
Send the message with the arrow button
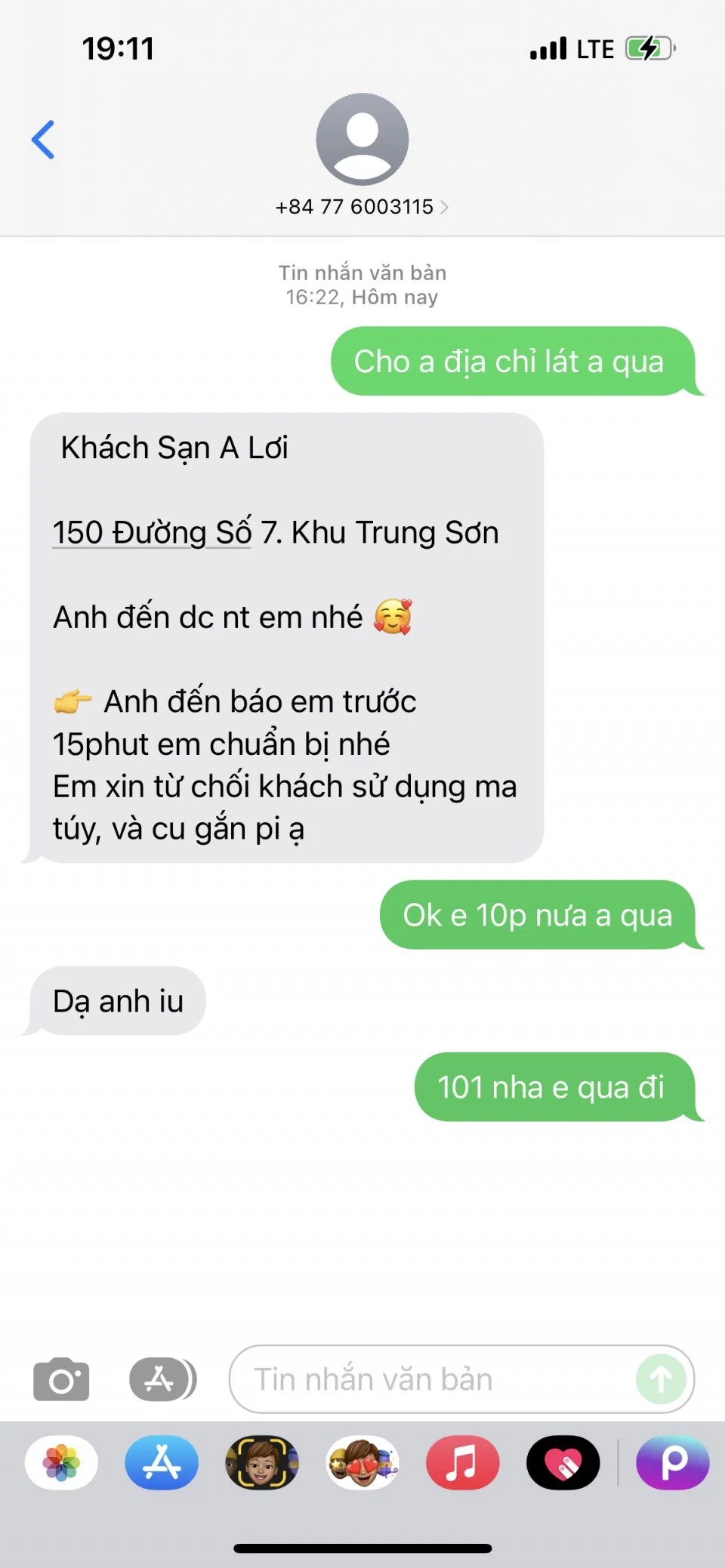pos(661,1379)
